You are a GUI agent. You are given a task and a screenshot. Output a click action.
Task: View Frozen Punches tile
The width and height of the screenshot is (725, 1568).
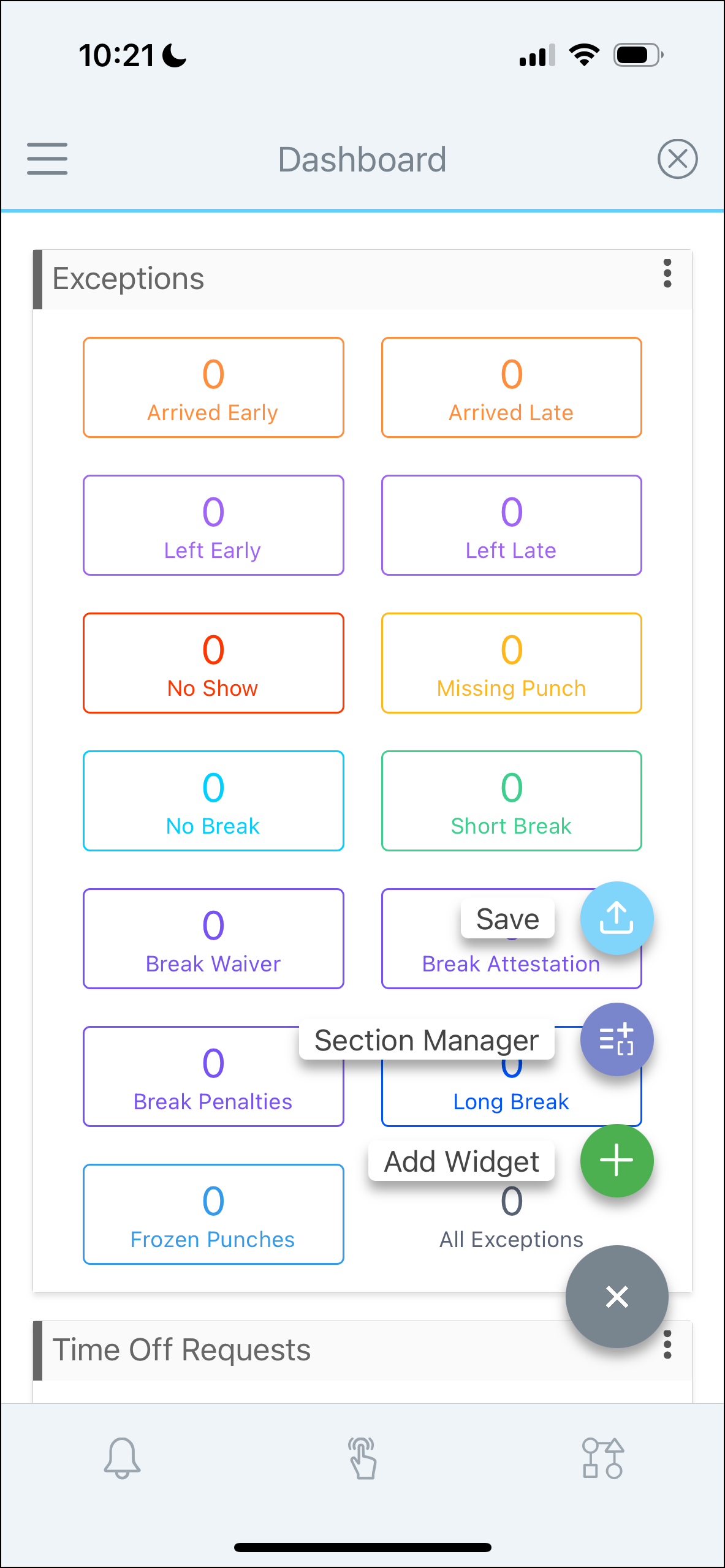tap(213, 1214)
